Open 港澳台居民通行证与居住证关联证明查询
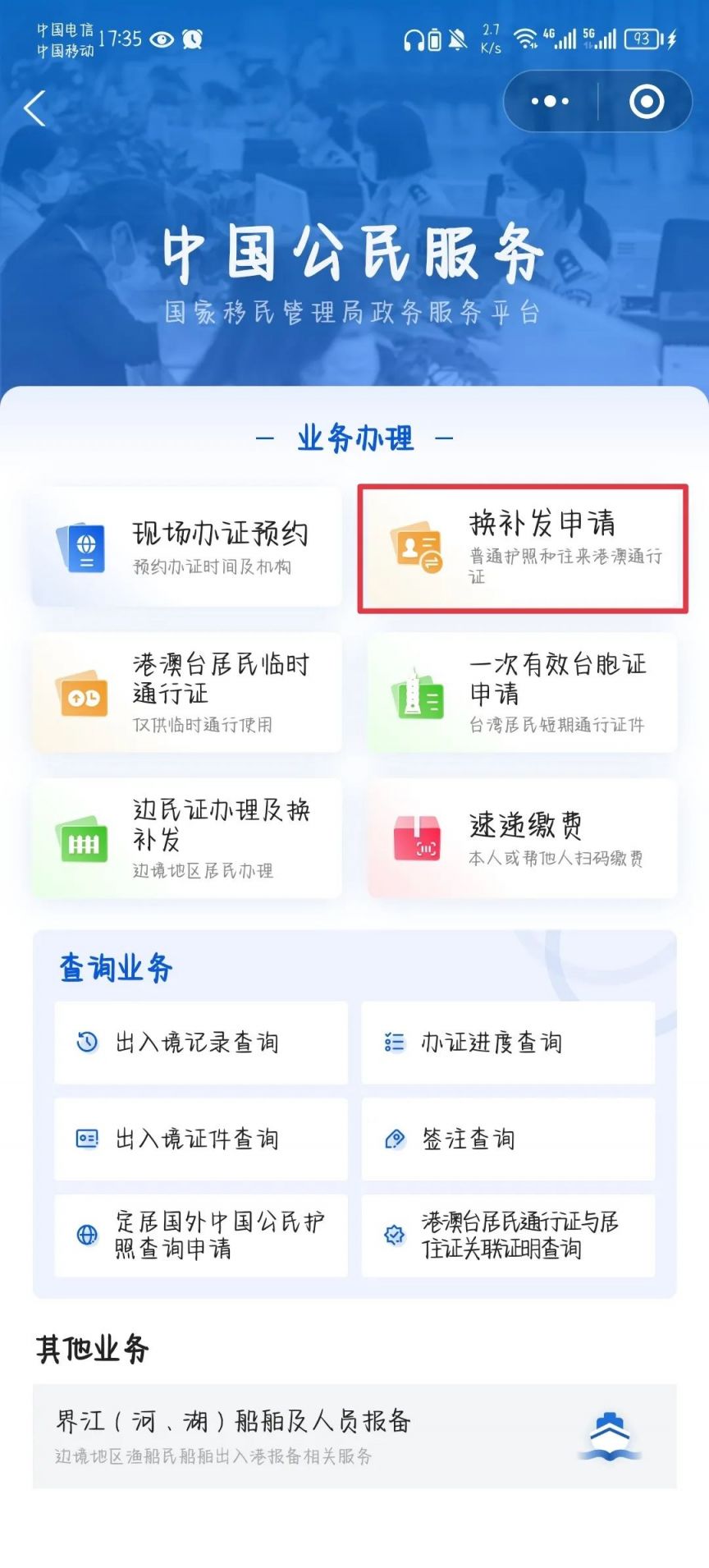 click(508, 1236)
